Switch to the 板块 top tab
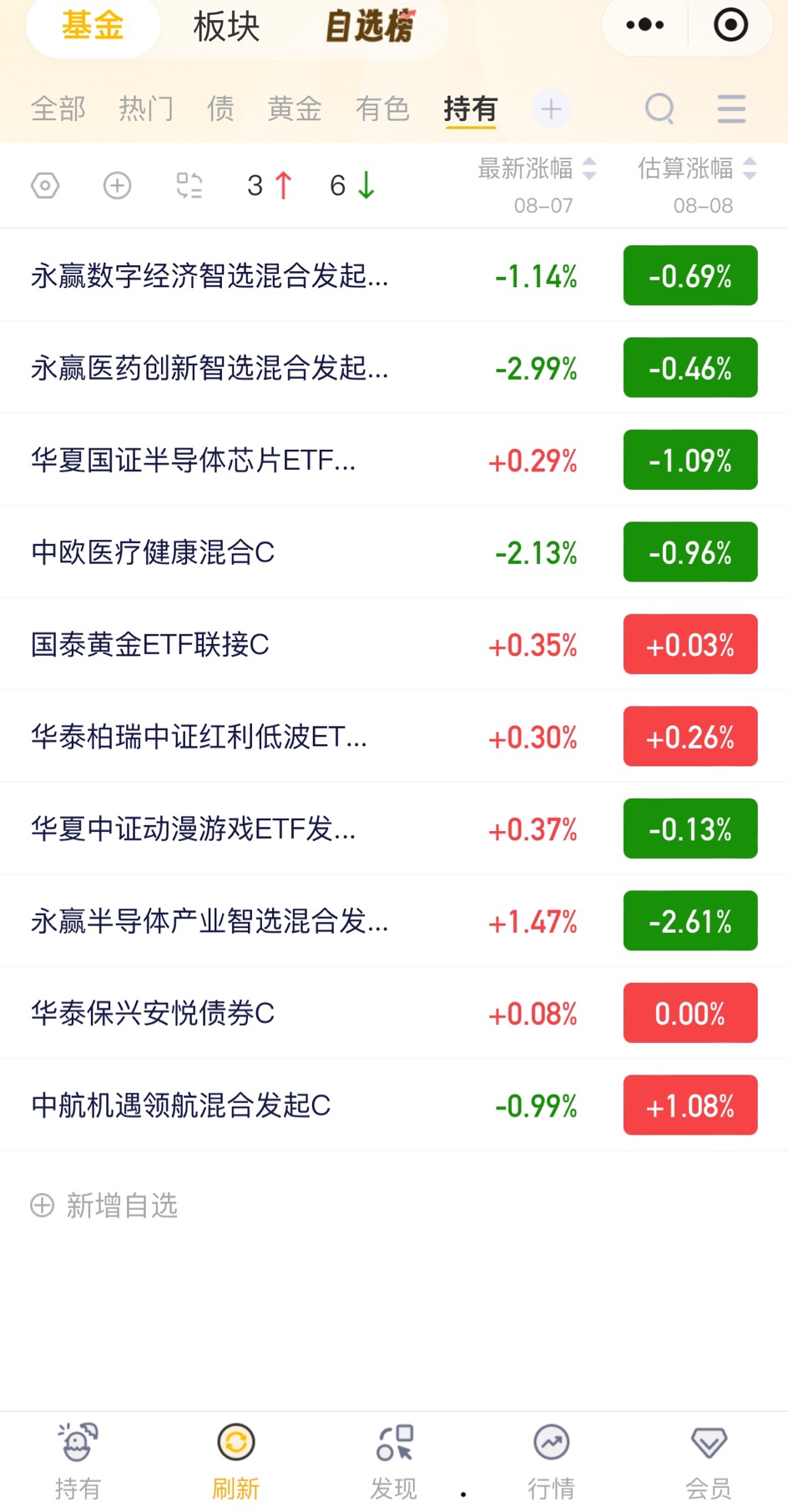 pyautogui.click(x=226, y=27)
